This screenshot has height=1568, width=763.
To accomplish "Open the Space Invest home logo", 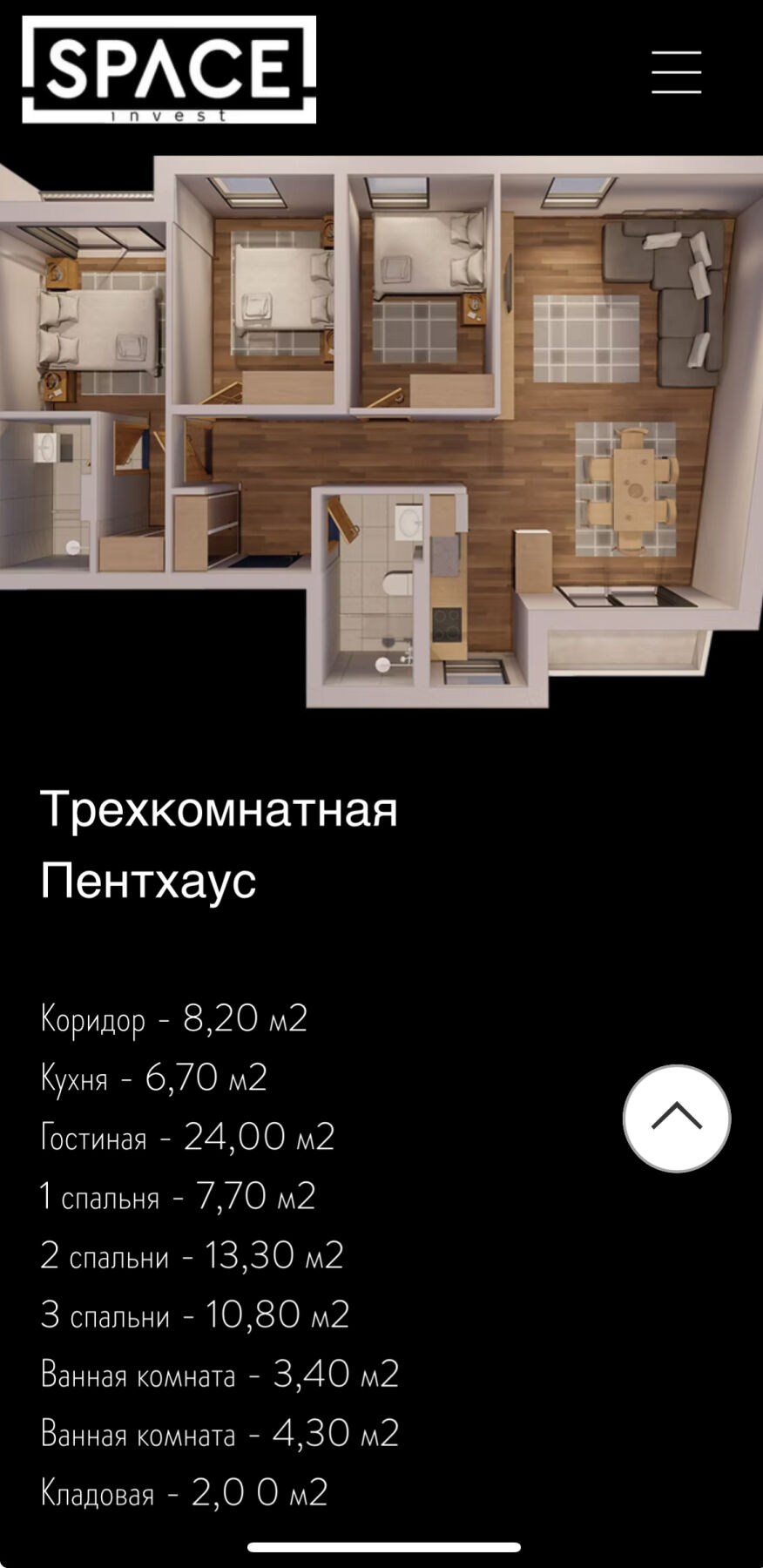I will point(169,70).
